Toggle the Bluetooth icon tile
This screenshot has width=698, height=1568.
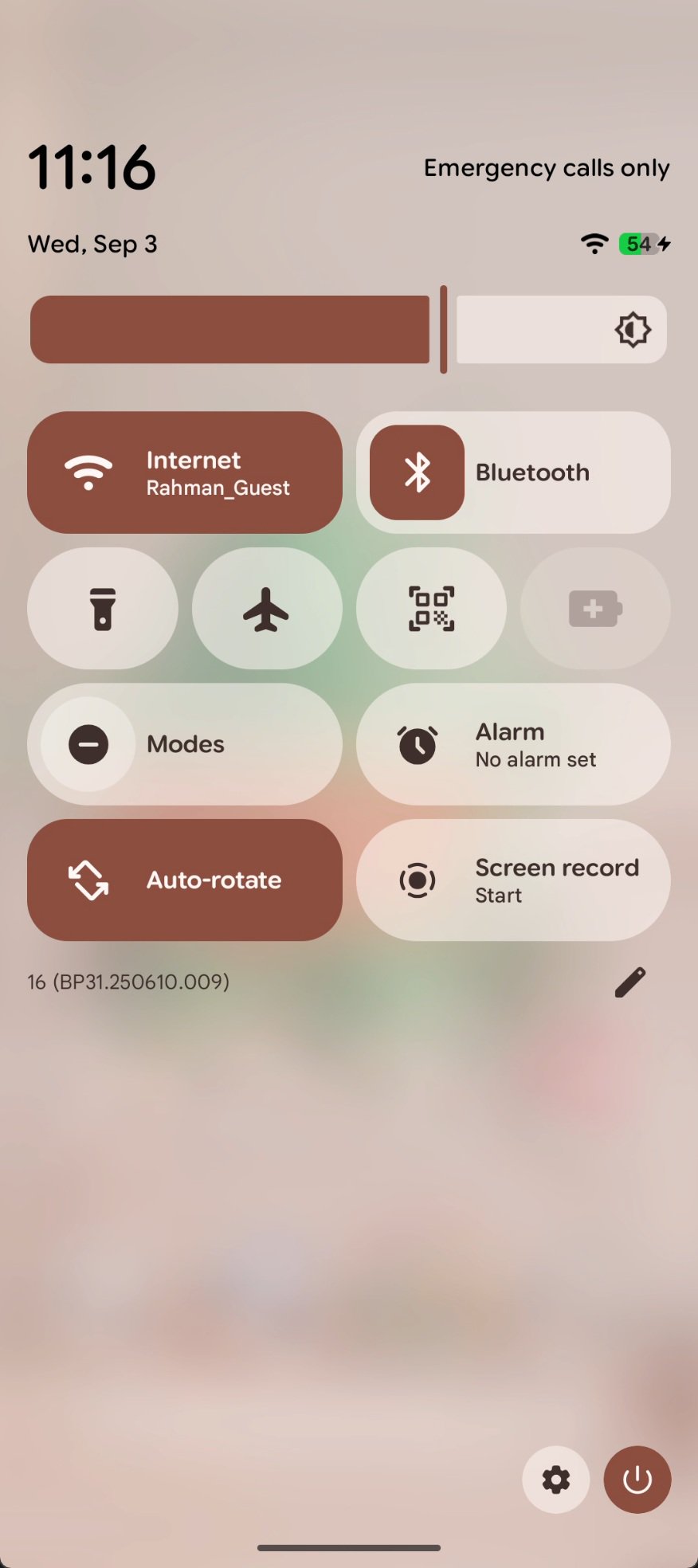pyautogui.click(x=417, y=472)
